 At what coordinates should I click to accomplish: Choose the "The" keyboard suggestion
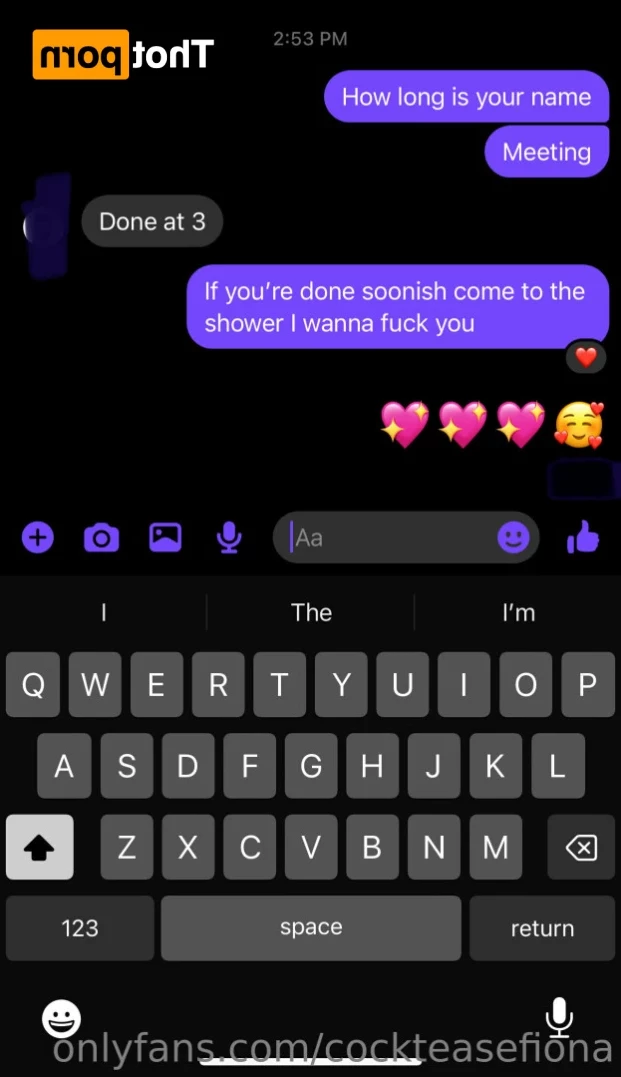pyautogui.click(x=311, y=612)
